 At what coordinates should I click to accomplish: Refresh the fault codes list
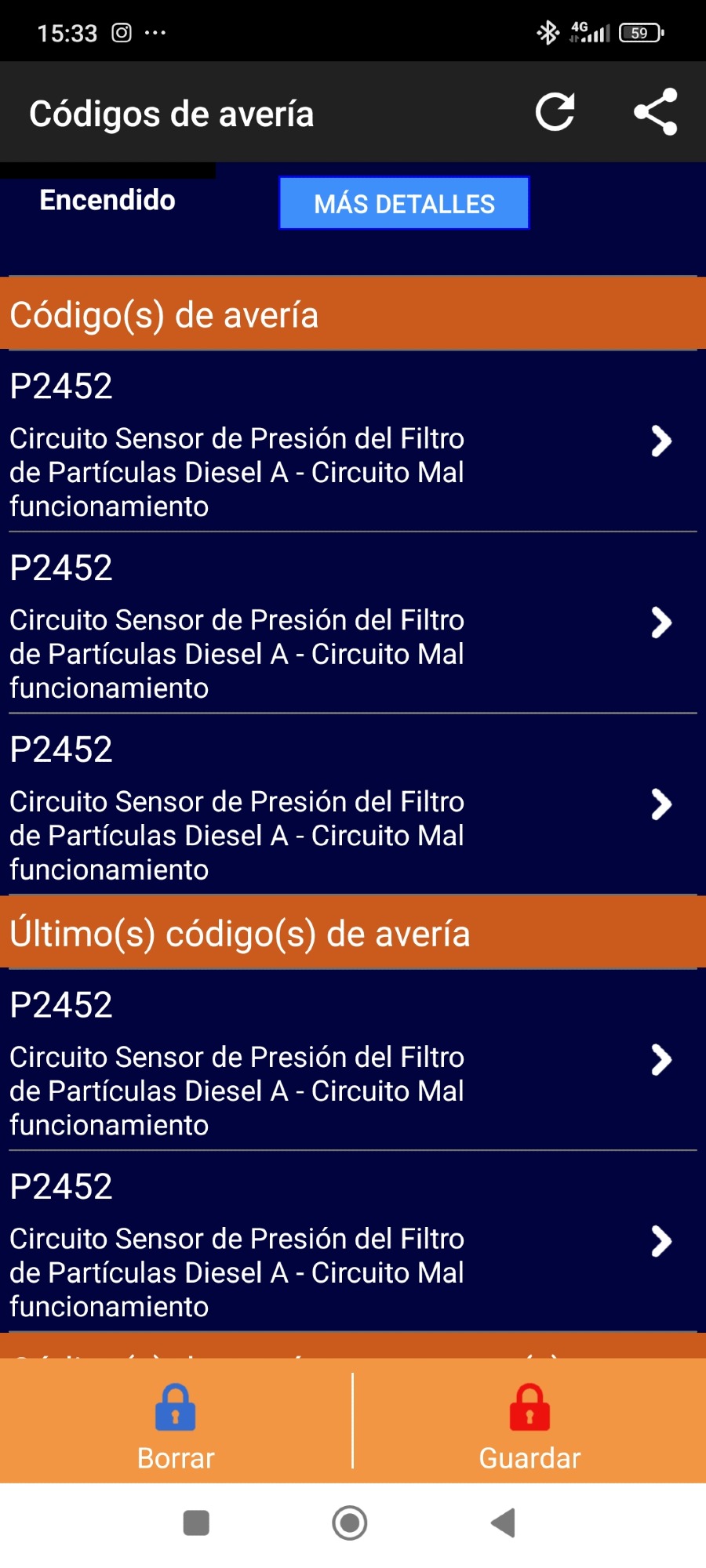point(555,112)
